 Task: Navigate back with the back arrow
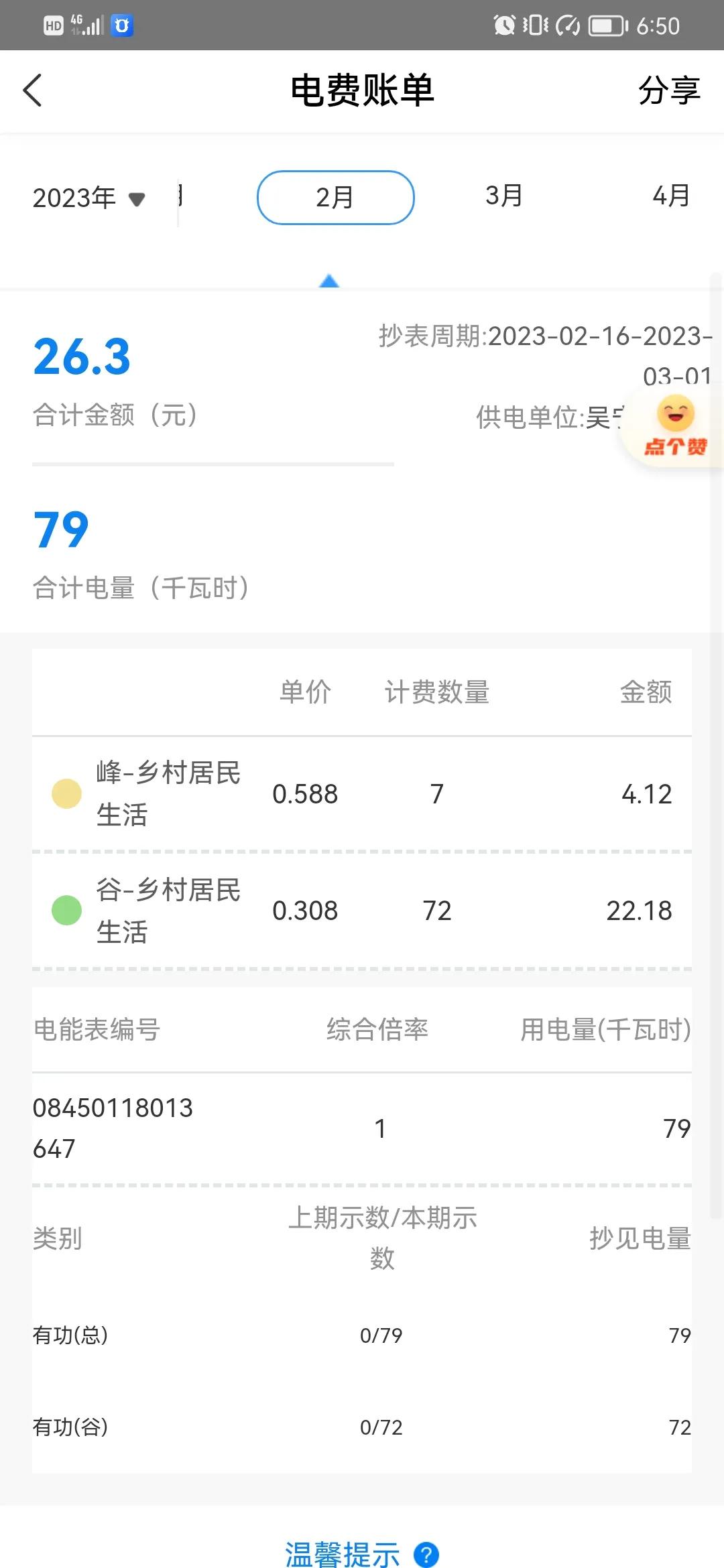32,90
